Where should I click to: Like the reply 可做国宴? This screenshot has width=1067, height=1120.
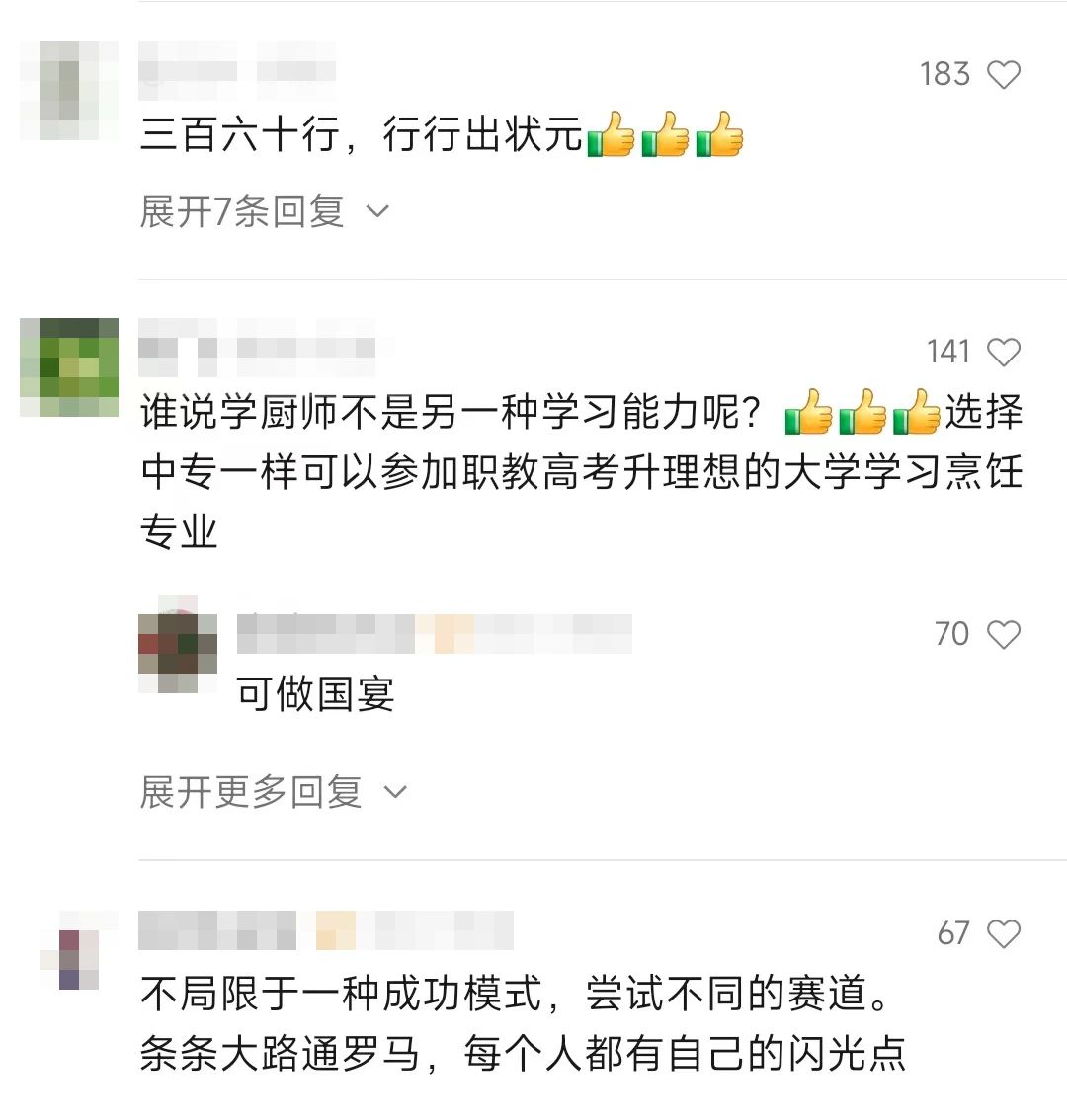click(1004, 634)
